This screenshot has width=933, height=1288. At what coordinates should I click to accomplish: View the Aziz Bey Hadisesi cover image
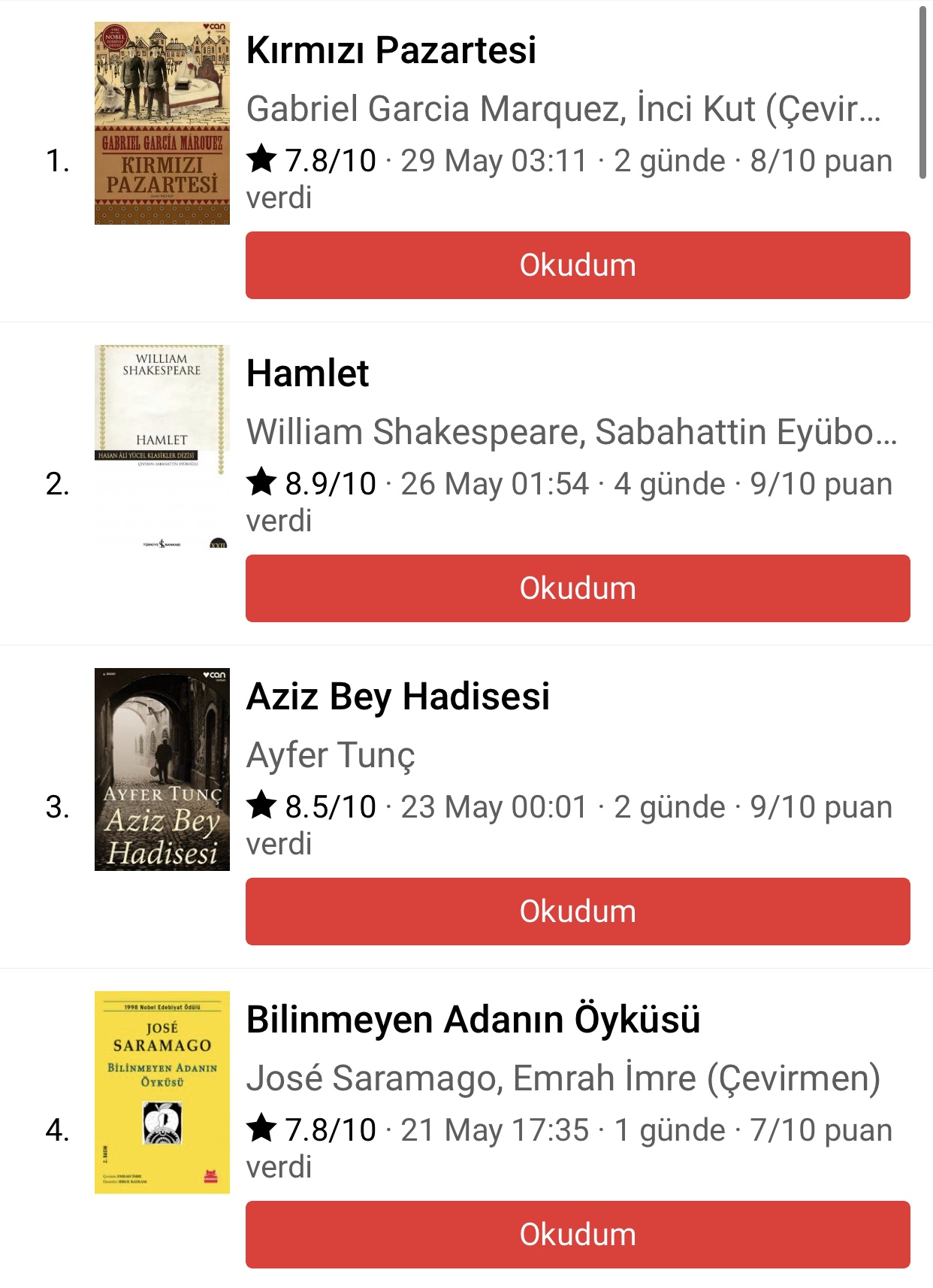pyautogui.click(x=162, y=769)
